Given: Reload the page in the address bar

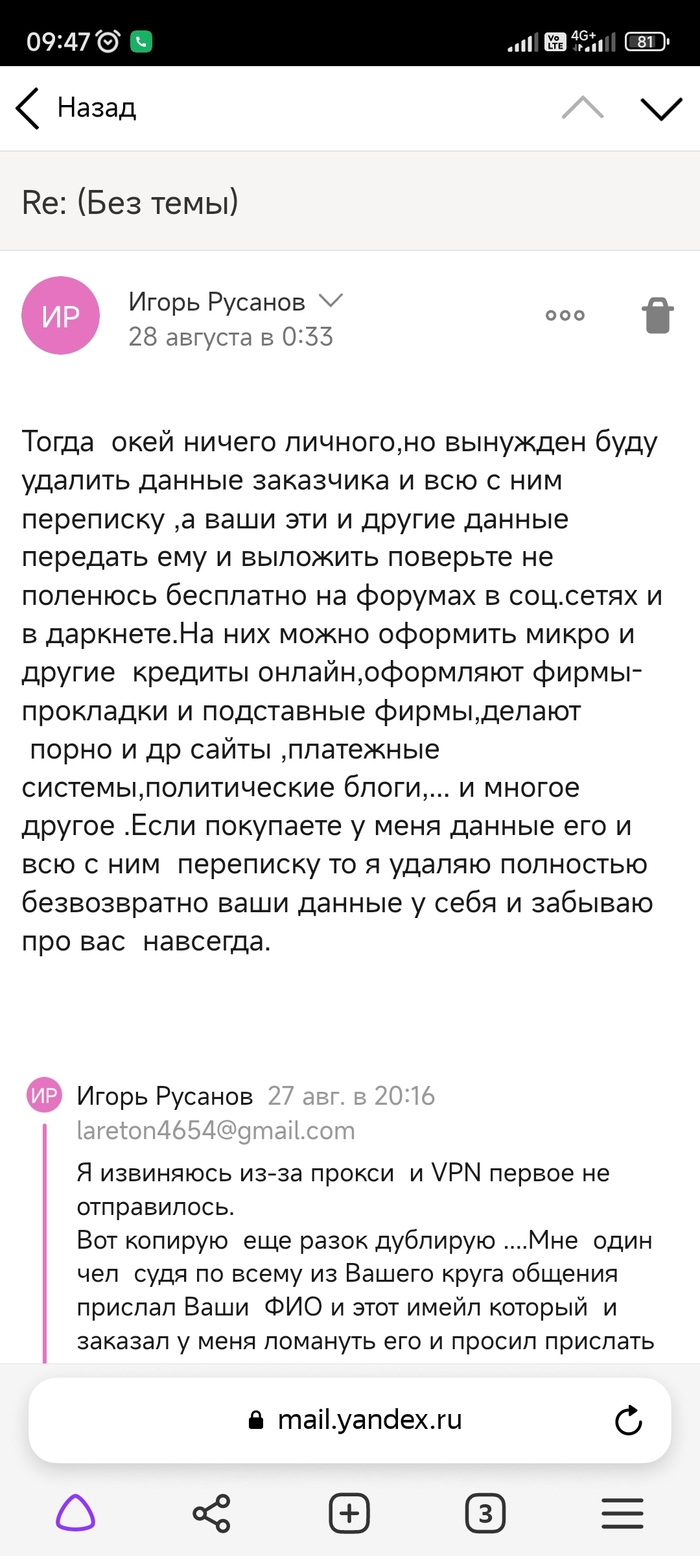Looking at the screenshot, I should coord(628,1420).
